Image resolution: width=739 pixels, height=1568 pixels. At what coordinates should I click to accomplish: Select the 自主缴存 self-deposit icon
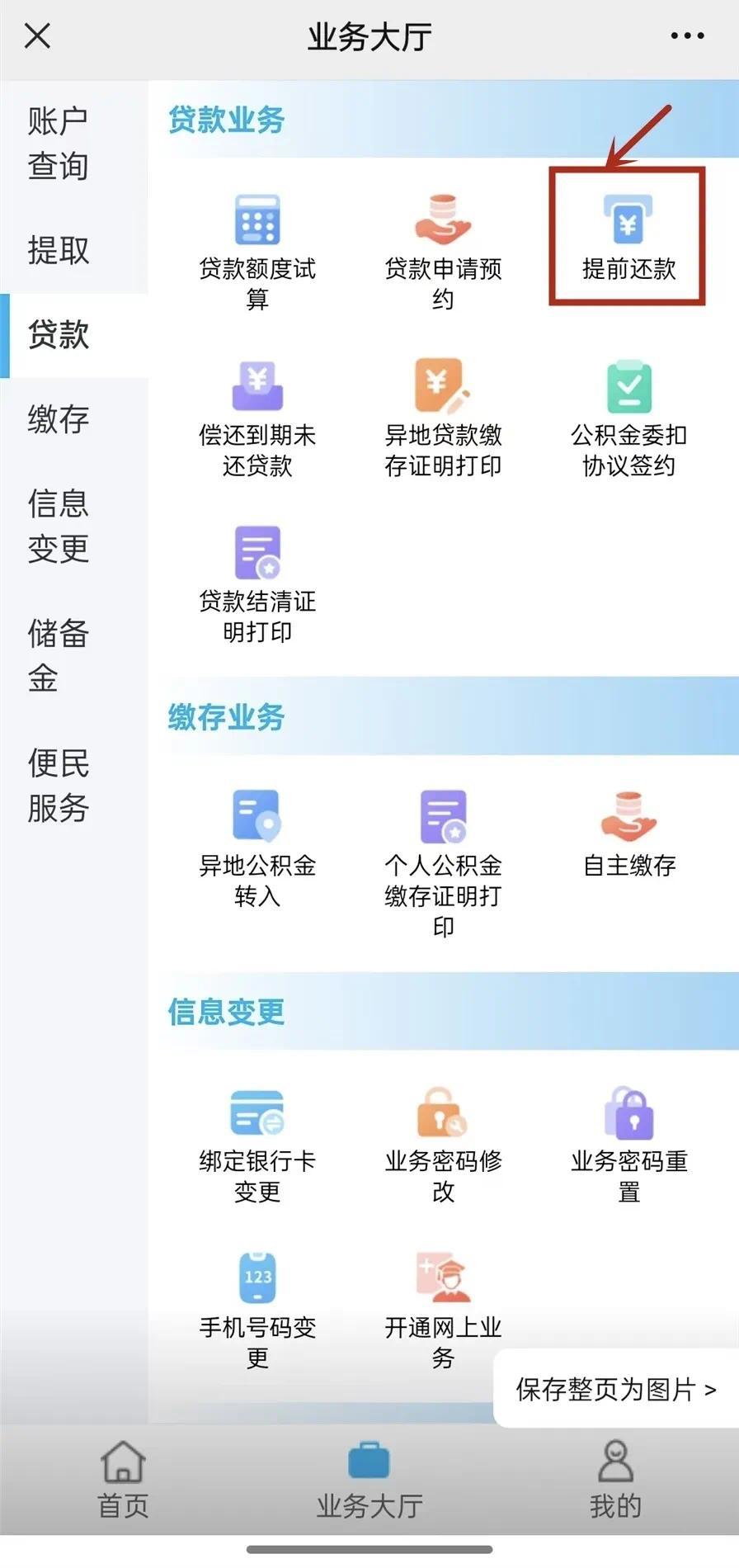[x=628, y=834]
